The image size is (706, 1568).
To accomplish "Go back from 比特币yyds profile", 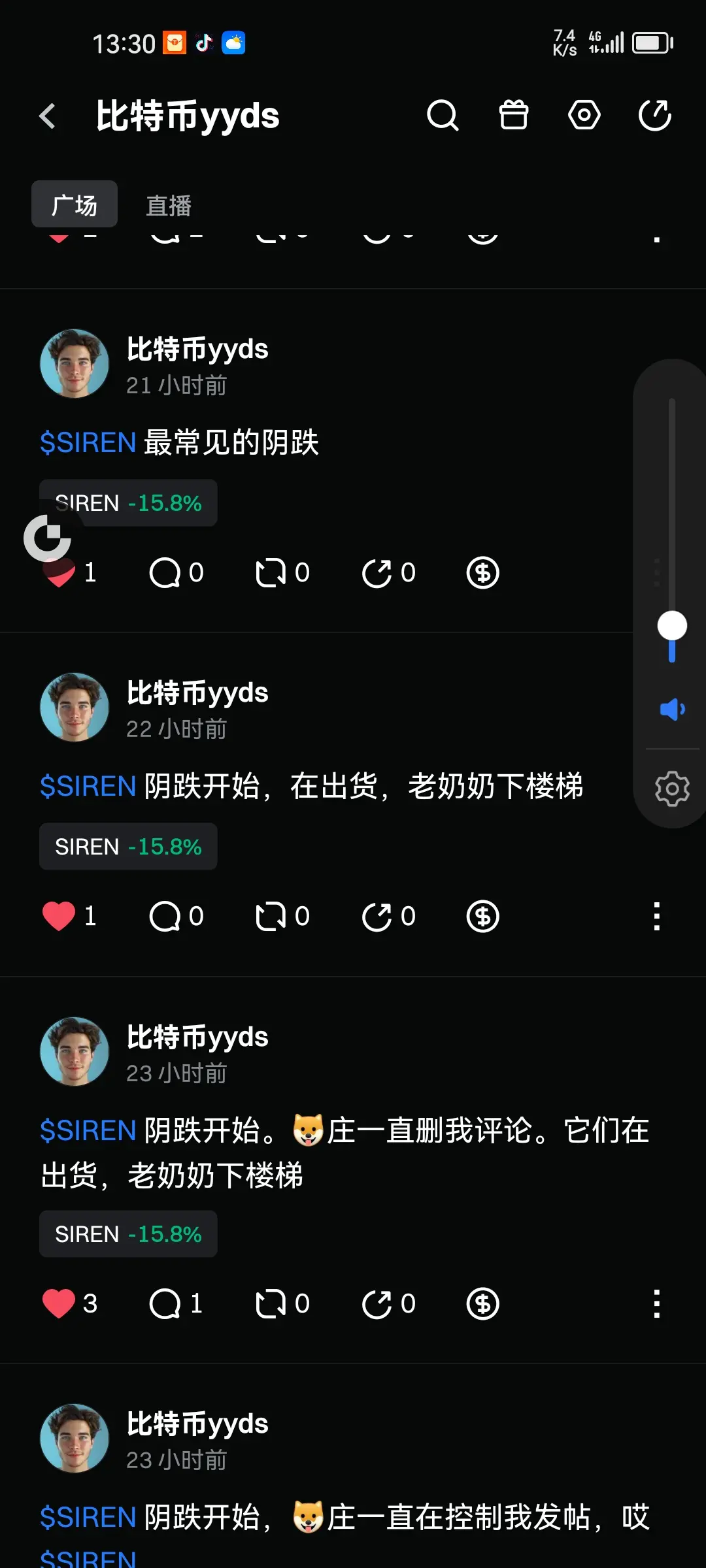I will (47, 116).
